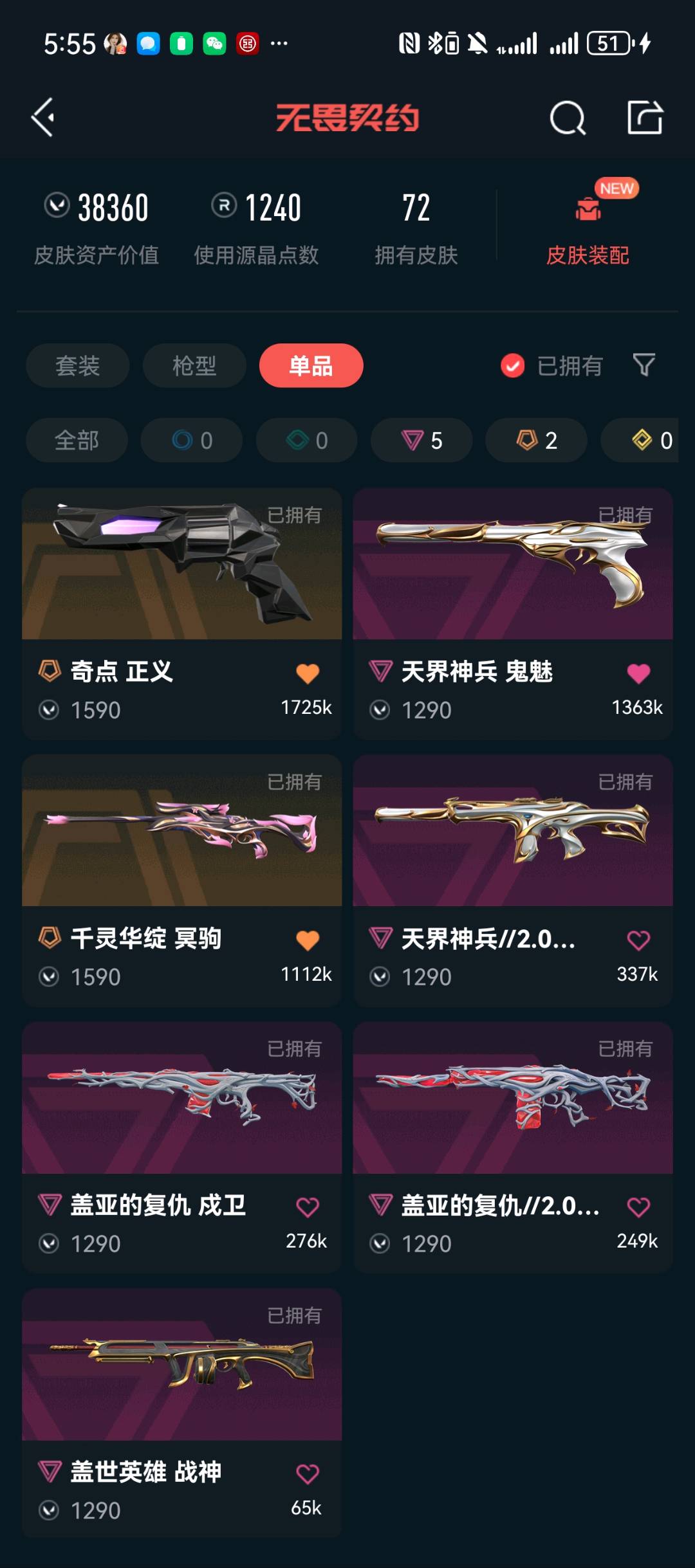This screenshot has width=695, height=1568.
Task: Filter by the orange tier chip with 2
Action: (536, 441)
